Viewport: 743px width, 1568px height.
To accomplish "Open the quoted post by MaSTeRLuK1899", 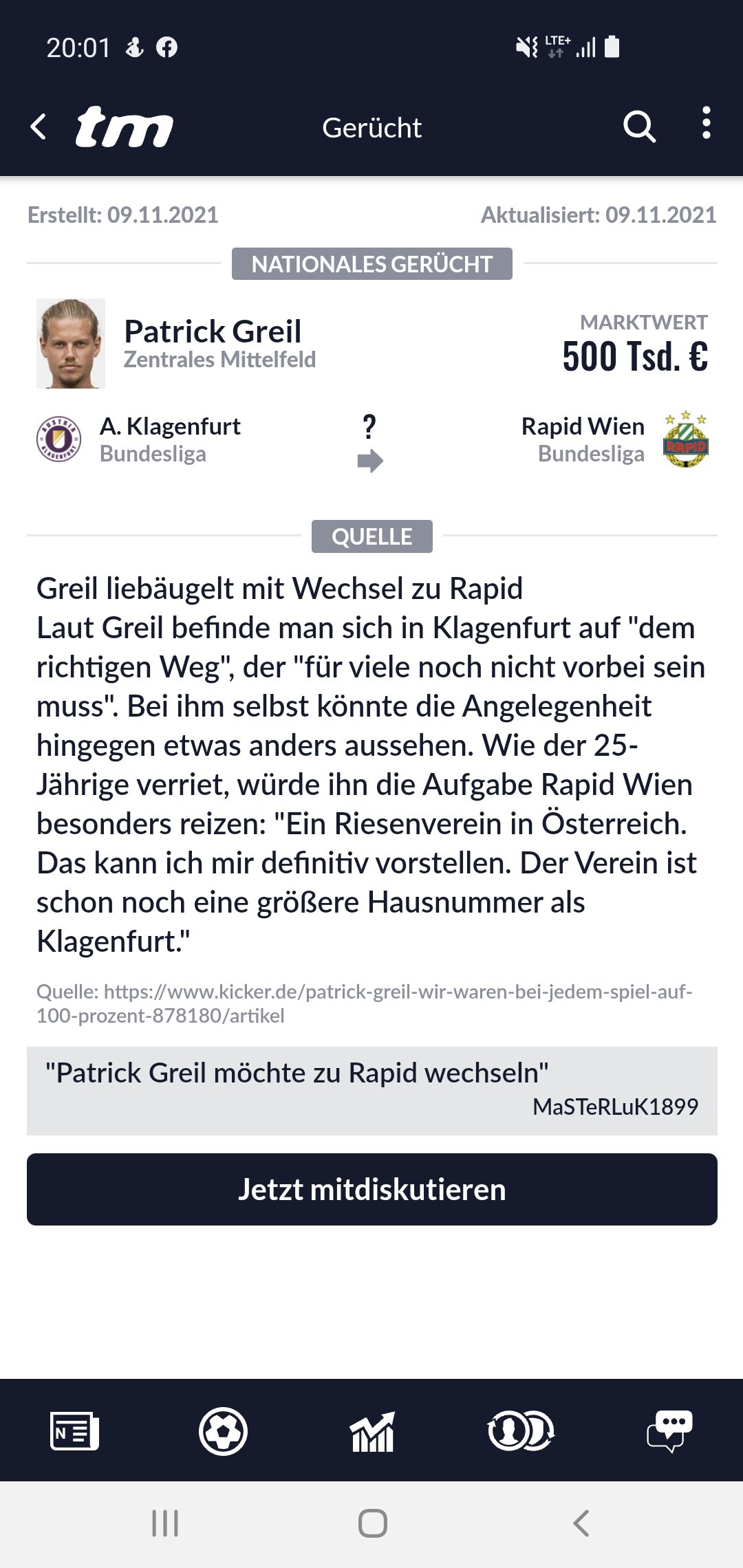I will click(372, 1091).
